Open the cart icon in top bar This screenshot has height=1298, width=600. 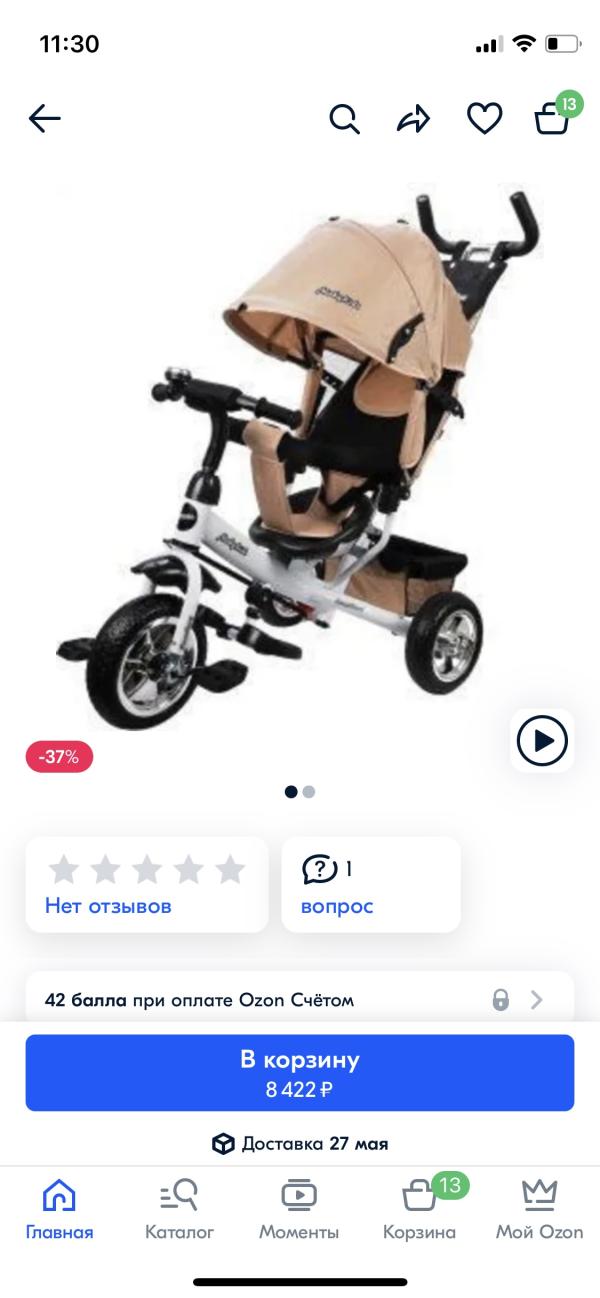click(x=553, y=119)
